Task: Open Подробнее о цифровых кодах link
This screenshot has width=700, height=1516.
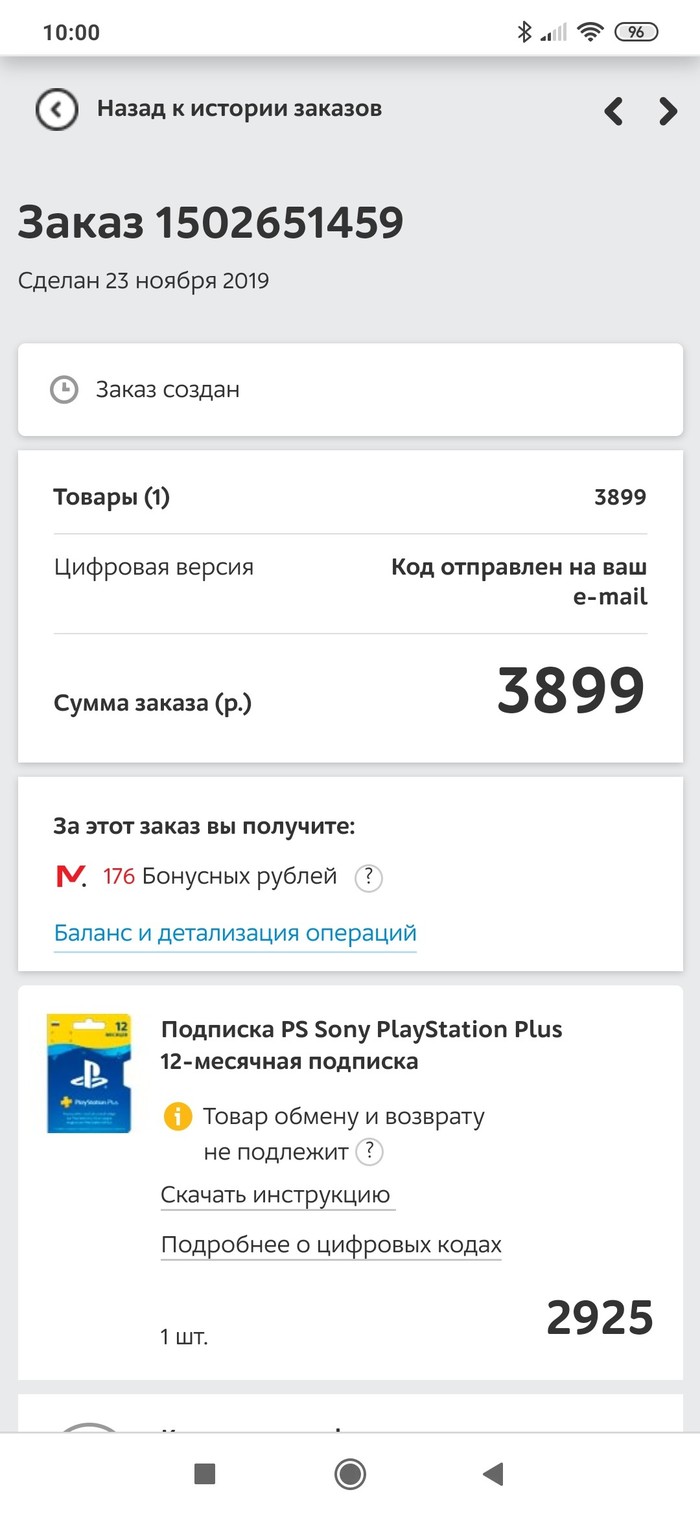Action: point(331,1245)
